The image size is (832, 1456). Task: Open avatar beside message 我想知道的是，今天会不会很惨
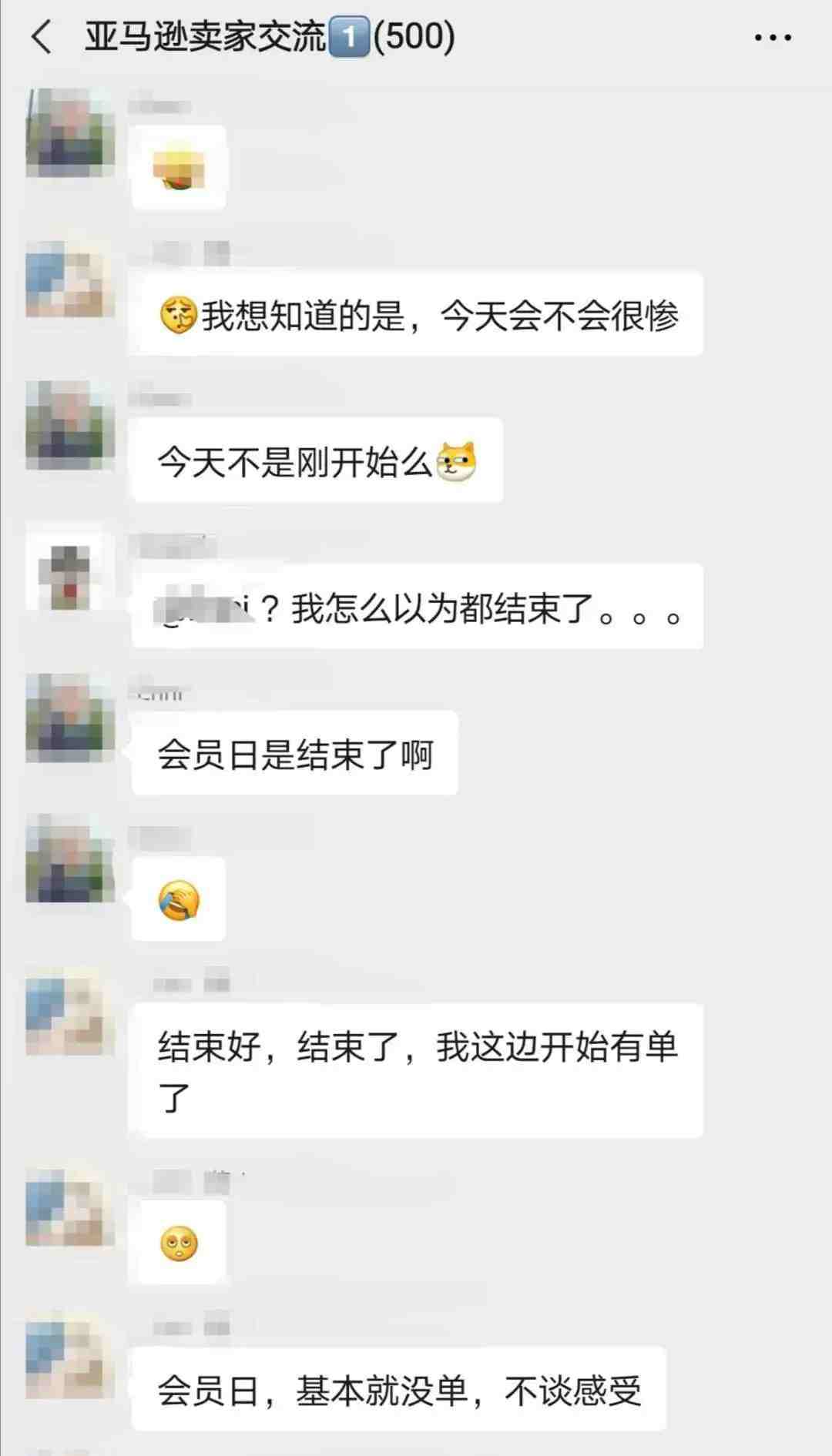[x=70, y=279]
